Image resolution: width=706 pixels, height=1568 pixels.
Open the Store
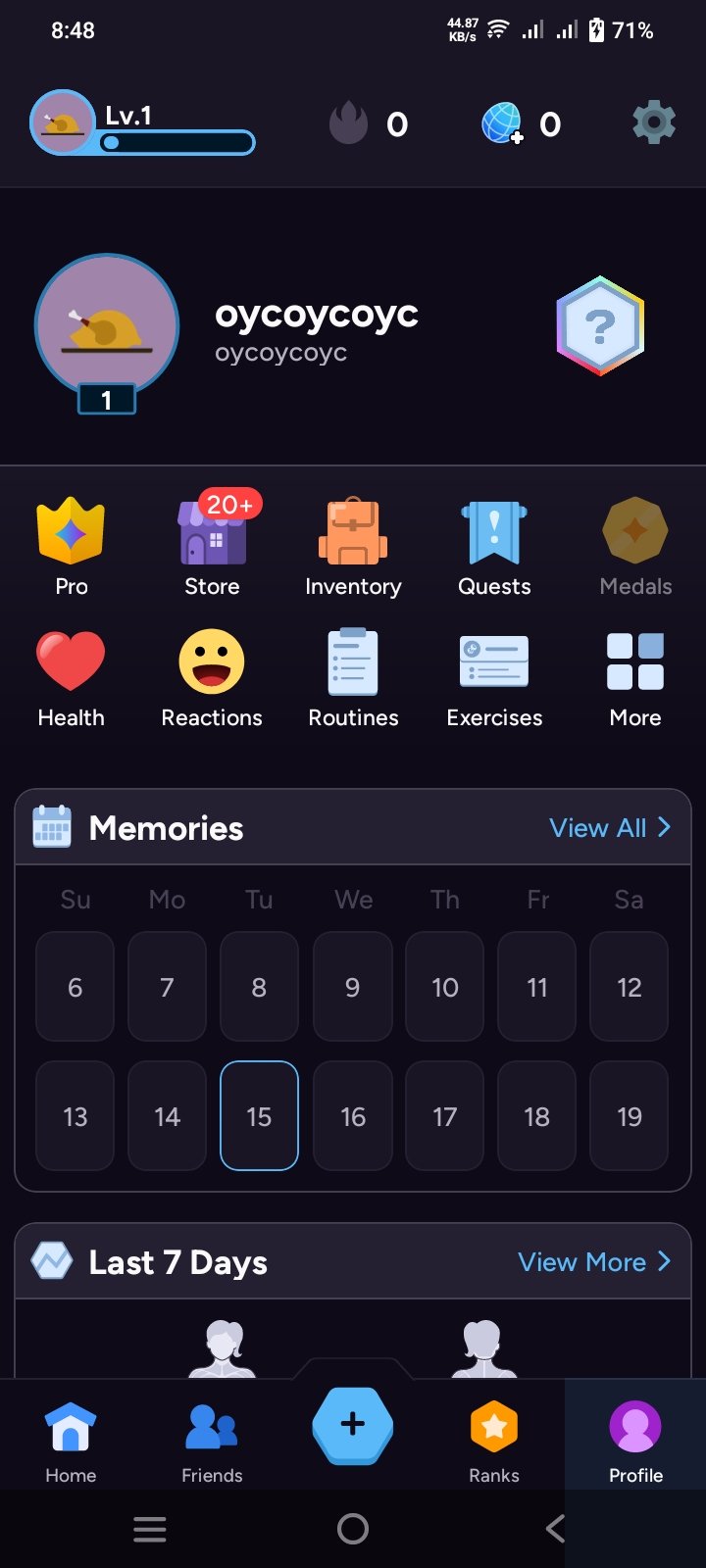212,547
